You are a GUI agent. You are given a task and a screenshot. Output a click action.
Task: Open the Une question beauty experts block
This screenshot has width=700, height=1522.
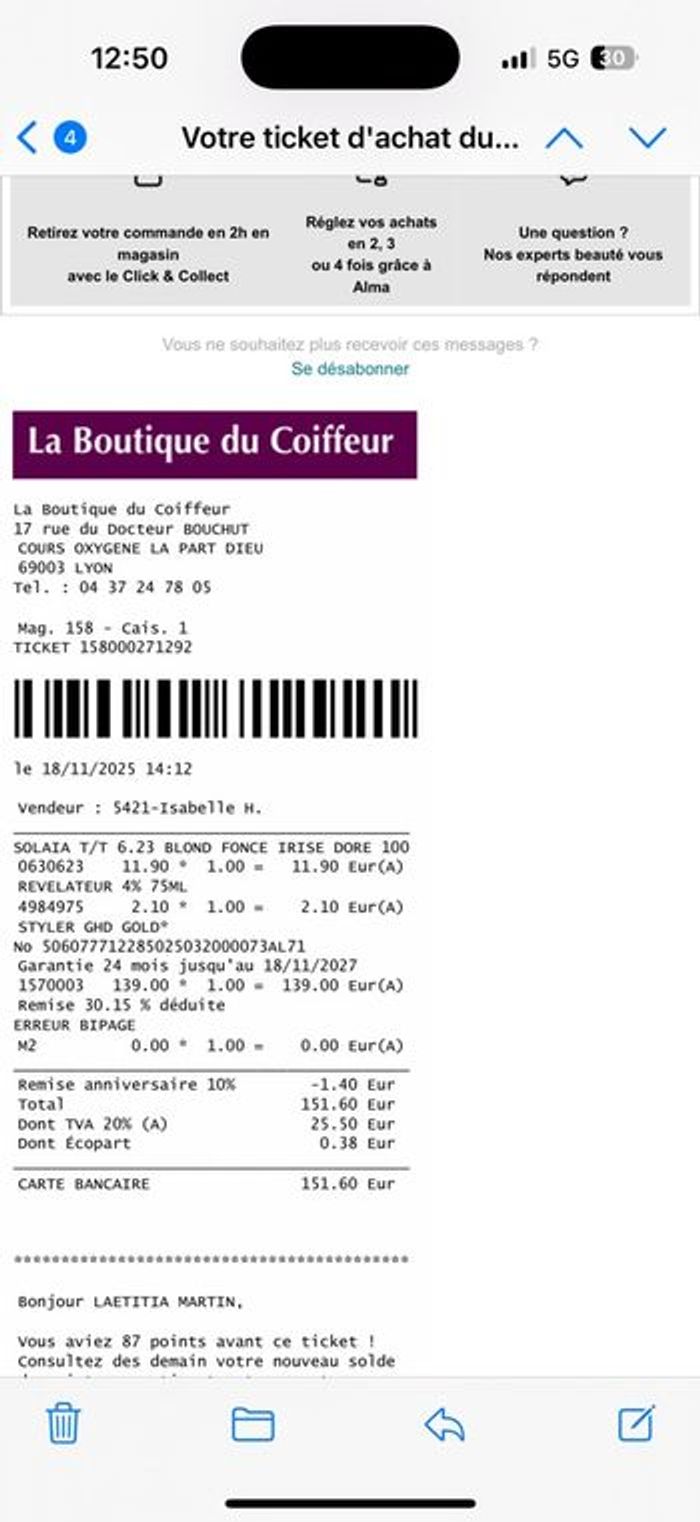click(573, 254)
